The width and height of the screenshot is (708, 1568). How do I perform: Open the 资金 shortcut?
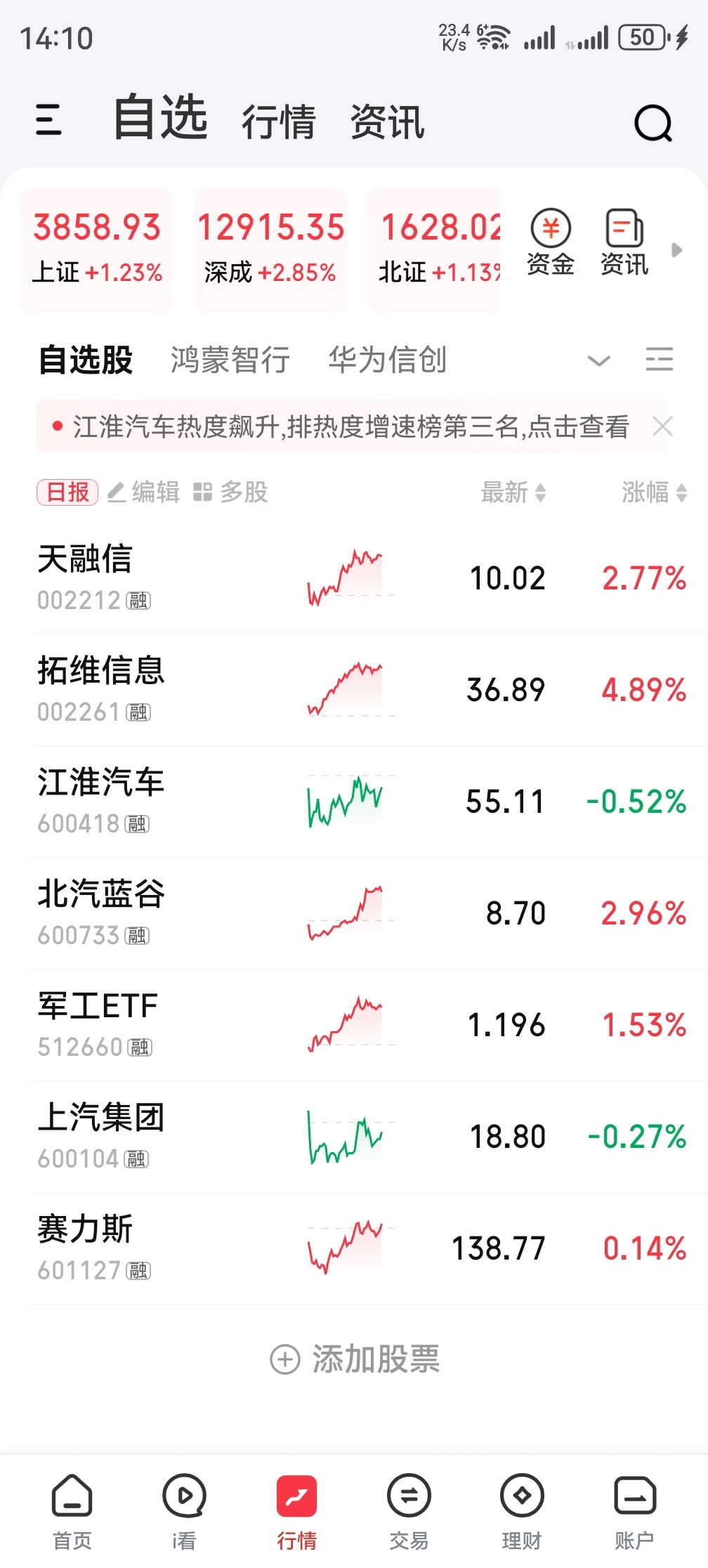(x=551, y=243)
